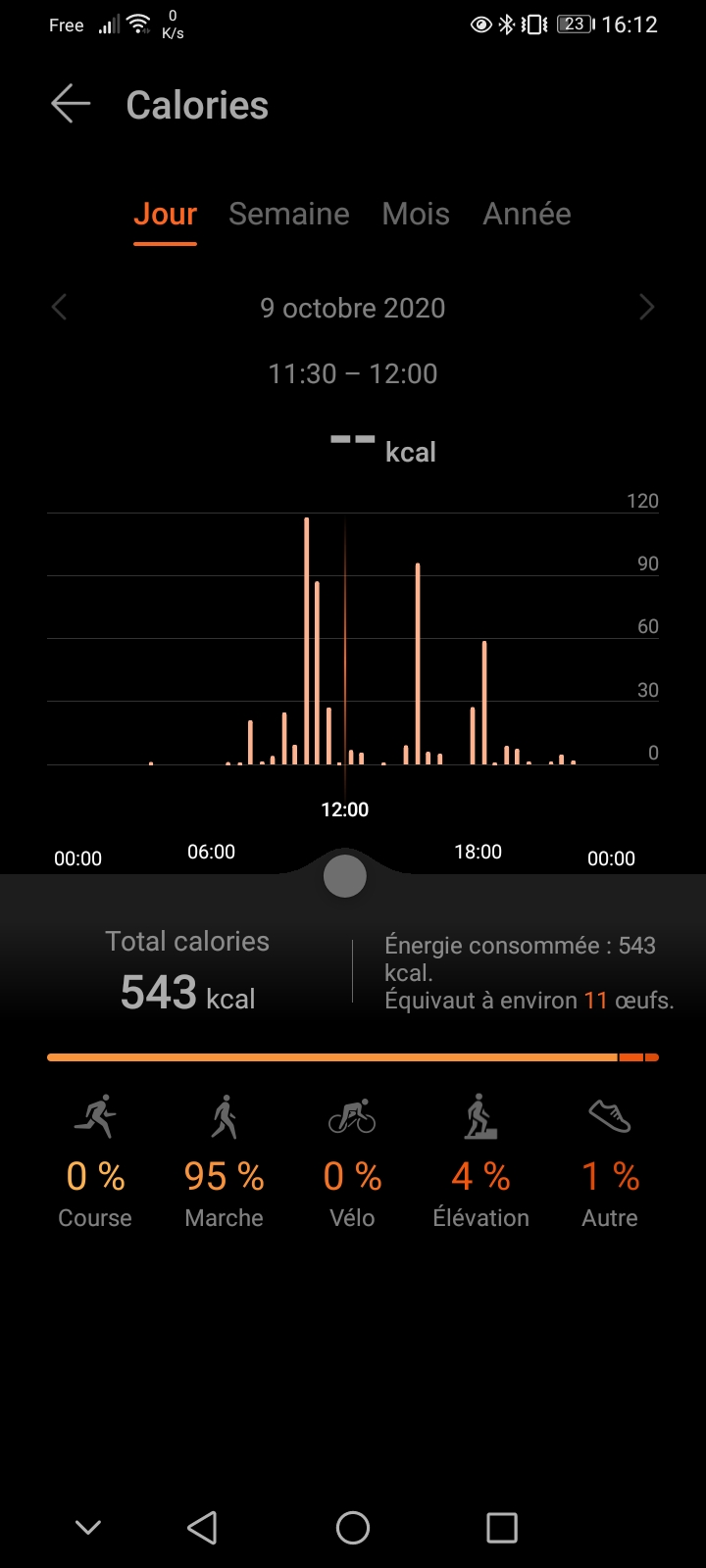Tap the back arrow to leave Calories
Image resolution: width=706 pixels, height=1568 pixels.
tap(70, 104)
